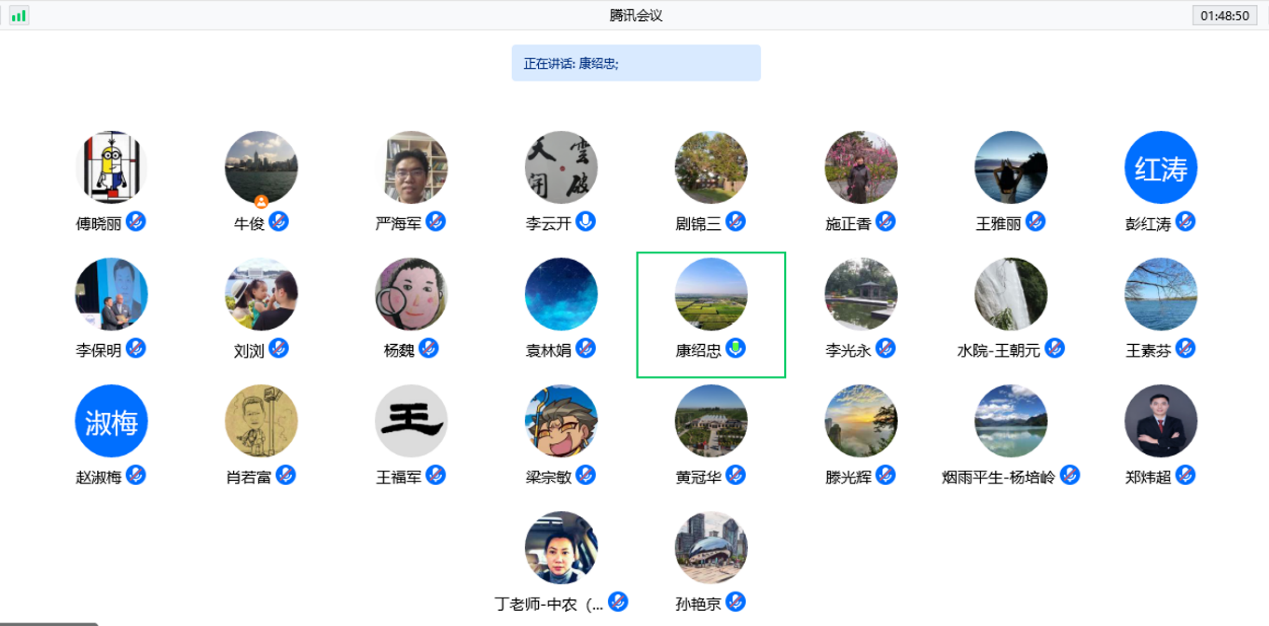
Task: Select 赵淑梅's avatar tile
Action: pyautogui.click(x=111, y=421)
